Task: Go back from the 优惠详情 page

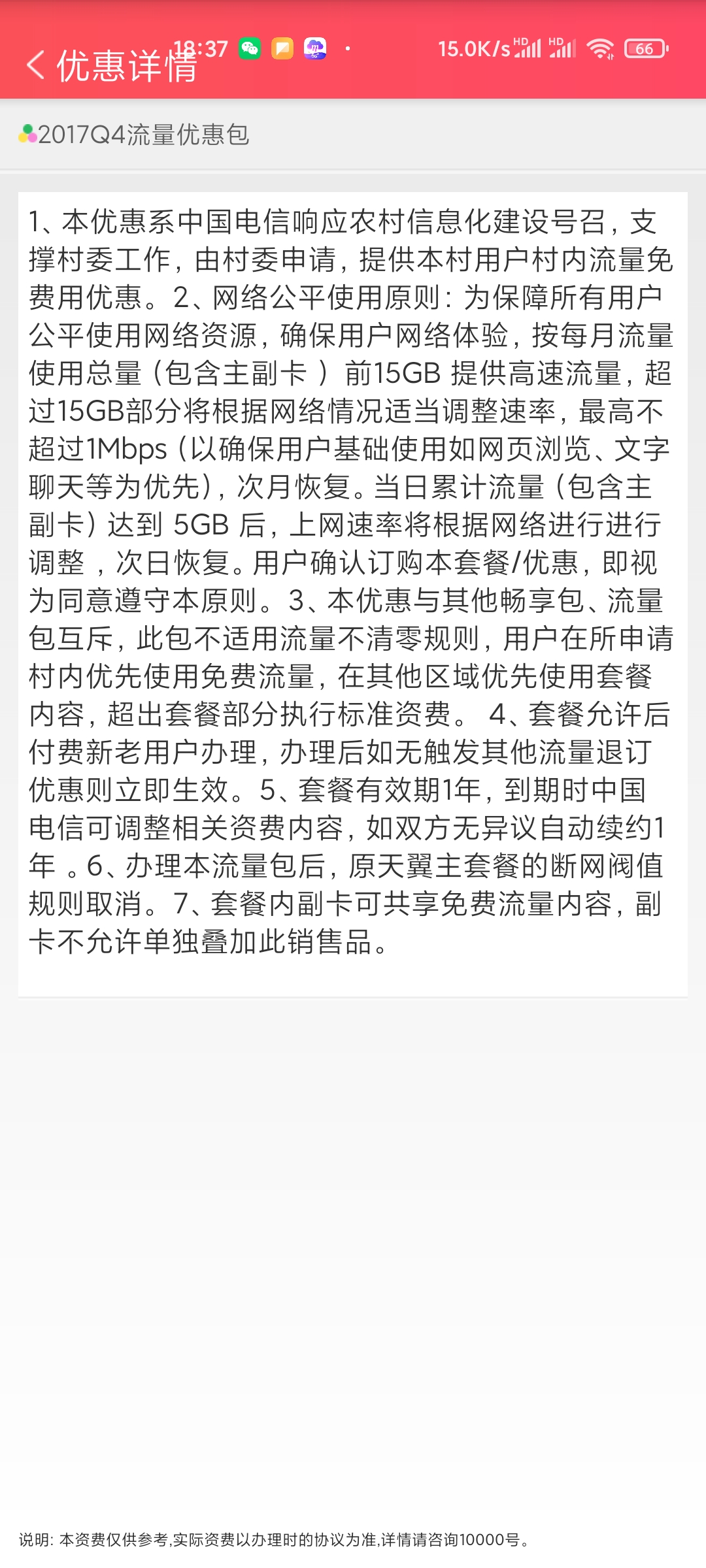Action: coord(36,65)
